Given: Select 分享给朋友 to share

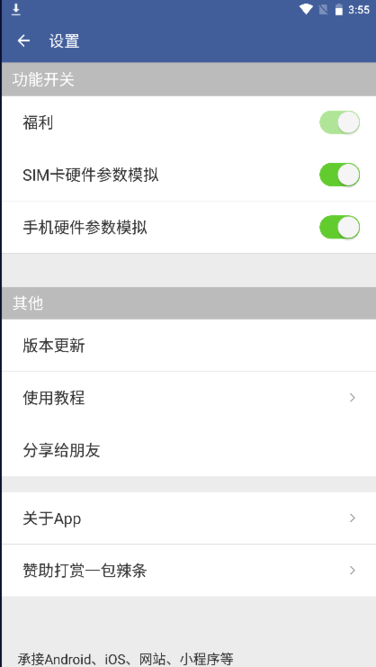Looking at the screenshot, I should tap(189, 450).
